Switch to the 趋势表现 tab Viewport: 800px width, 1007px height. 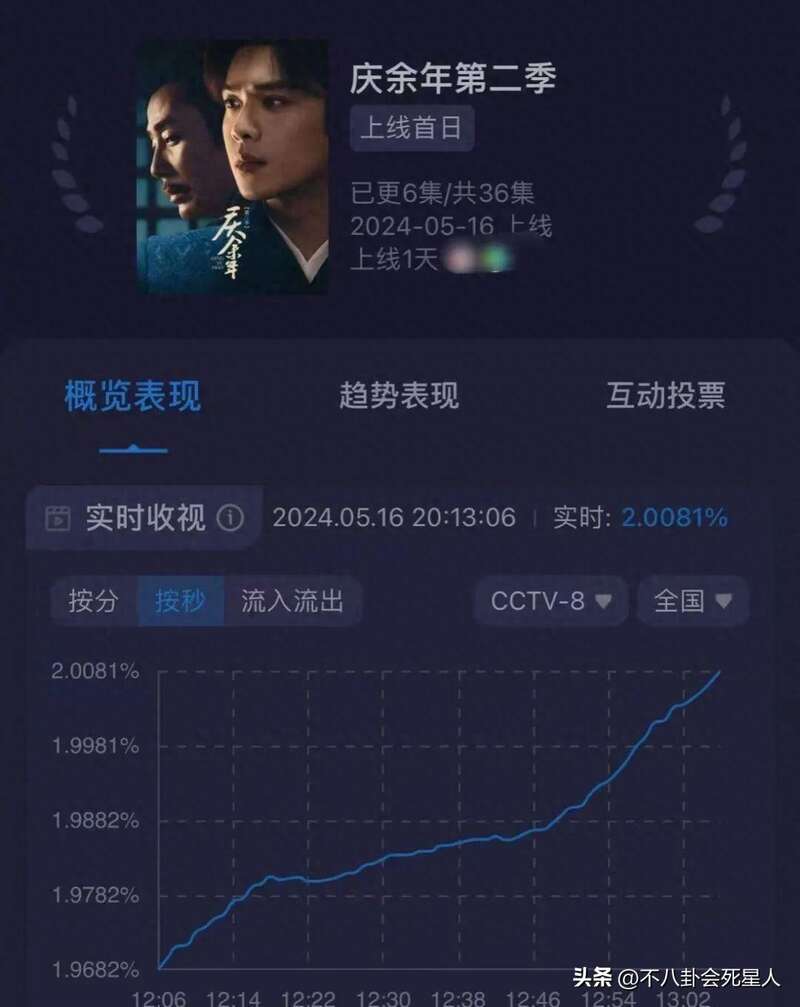click(399, 396)
